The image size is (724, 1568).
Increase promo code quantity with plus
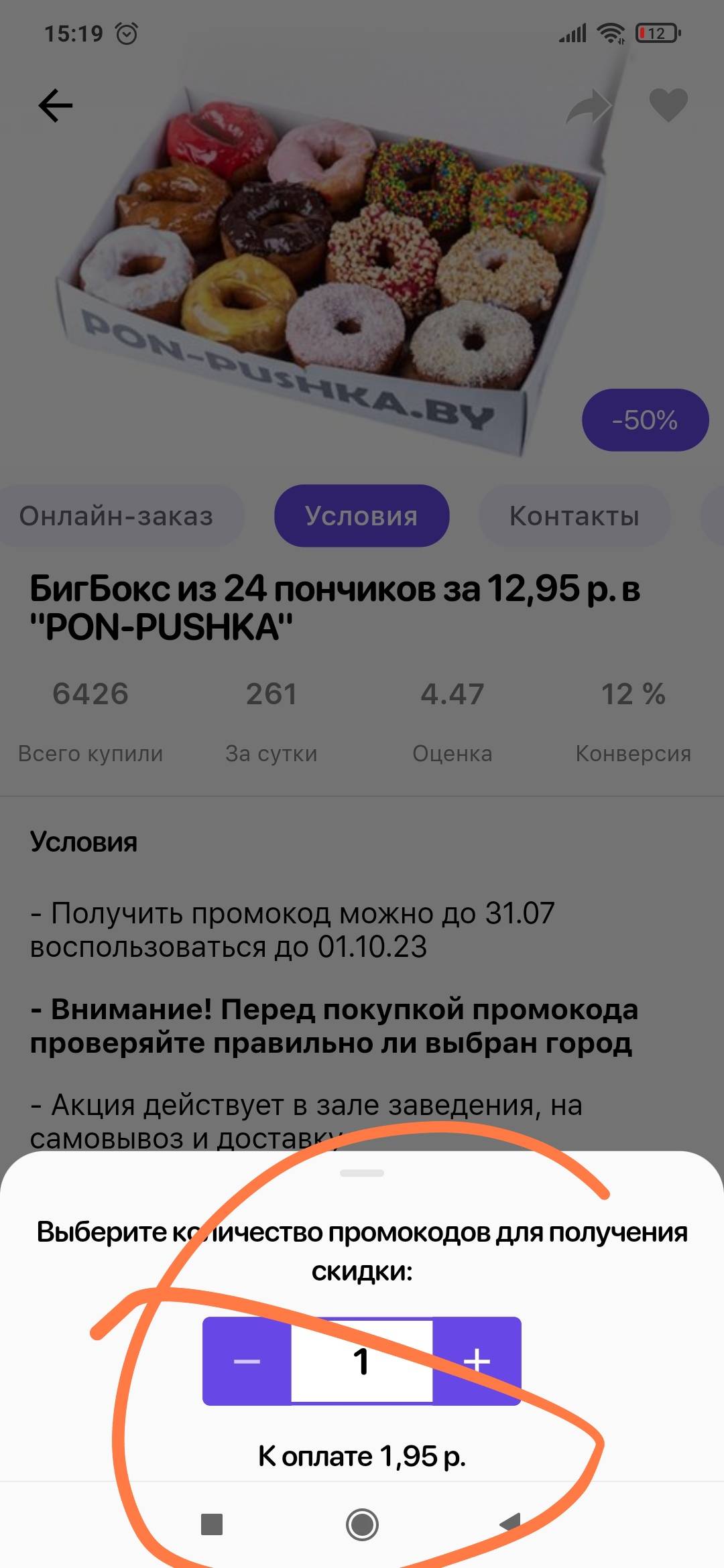pyautogui.click(x=477, y=1361)
